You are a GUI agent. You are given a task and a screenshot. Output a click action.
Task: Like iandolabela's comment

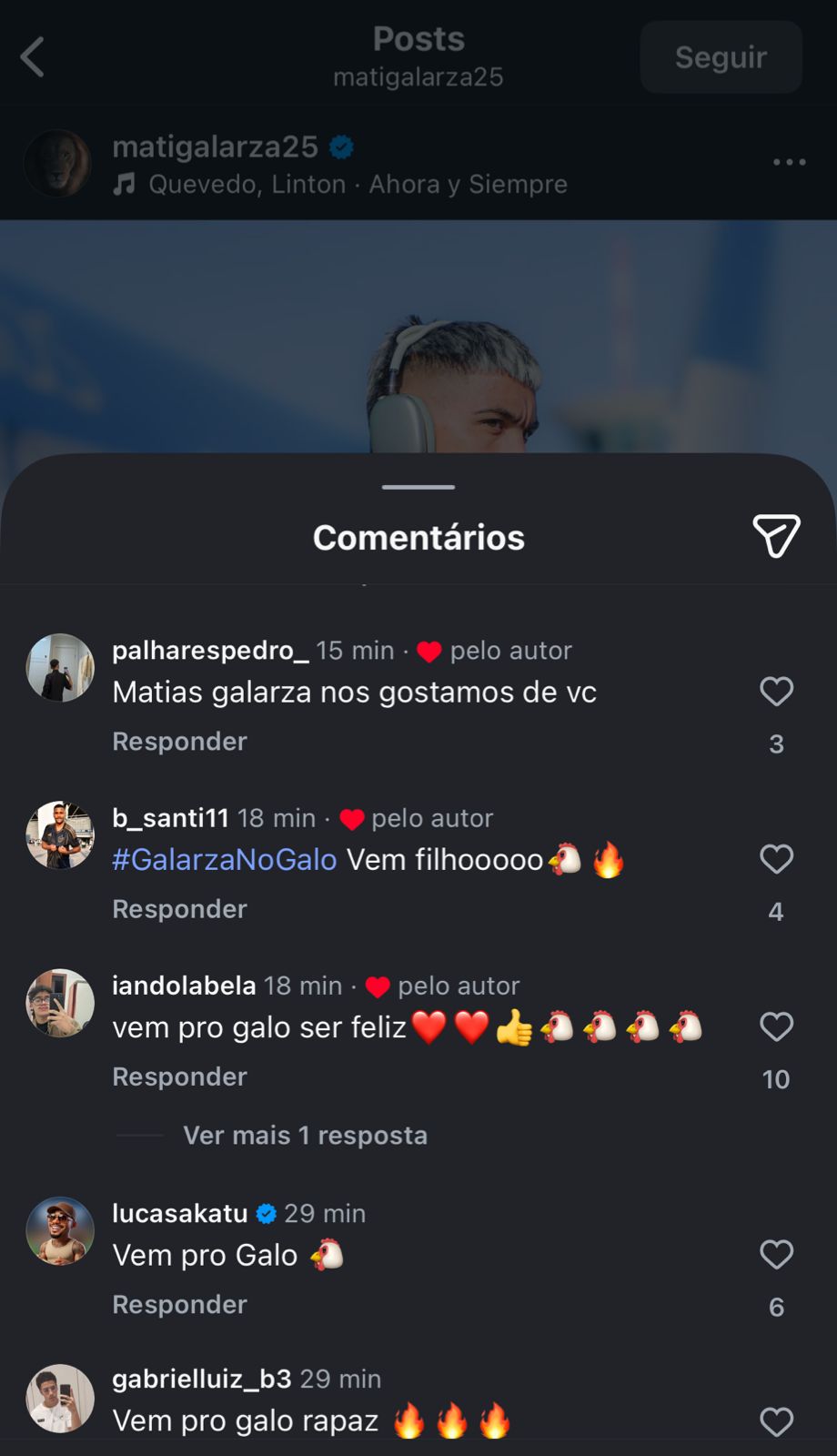coord(776,1026)
